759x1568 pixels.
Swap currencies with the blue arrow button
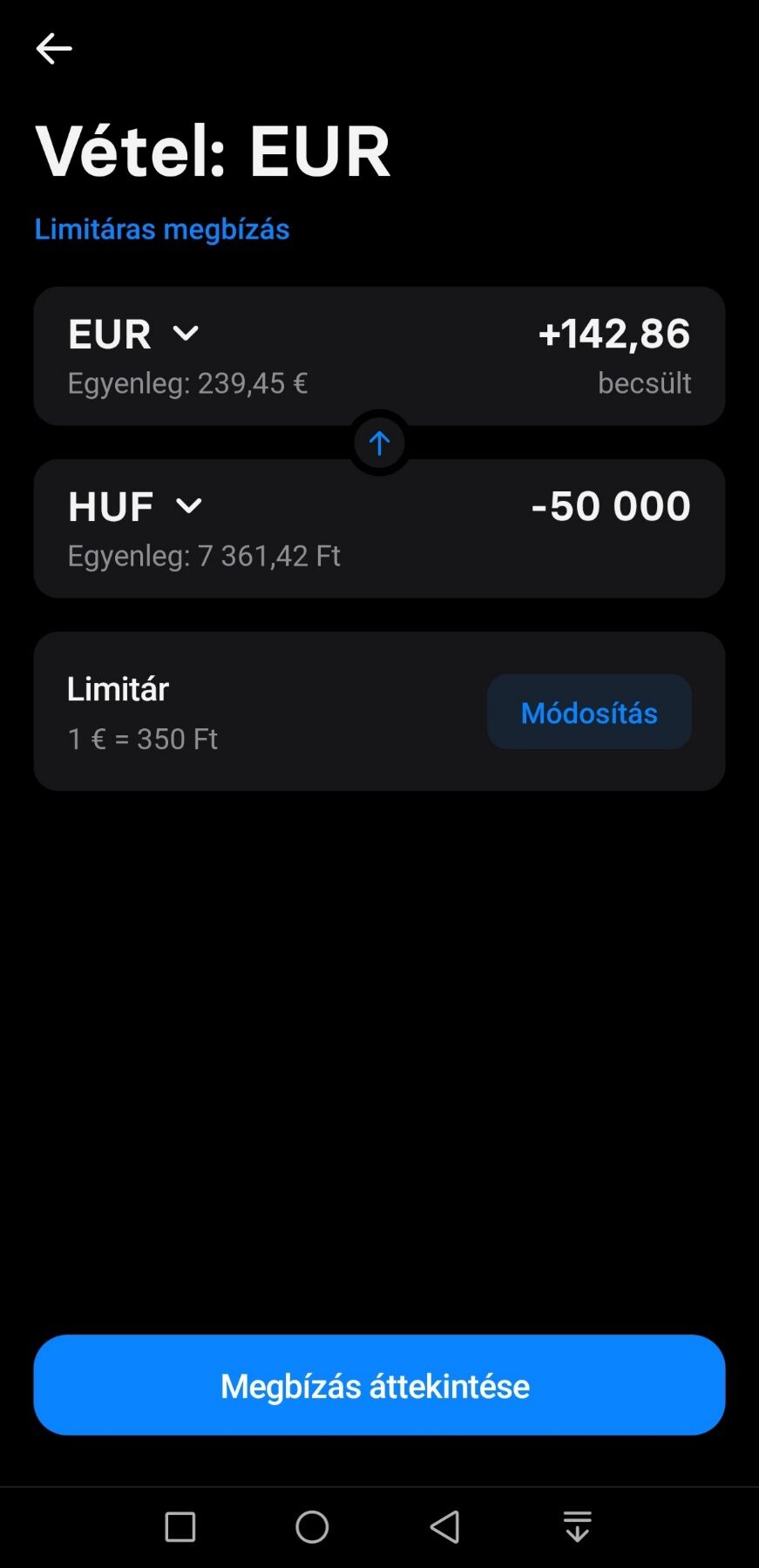point(379,443)
